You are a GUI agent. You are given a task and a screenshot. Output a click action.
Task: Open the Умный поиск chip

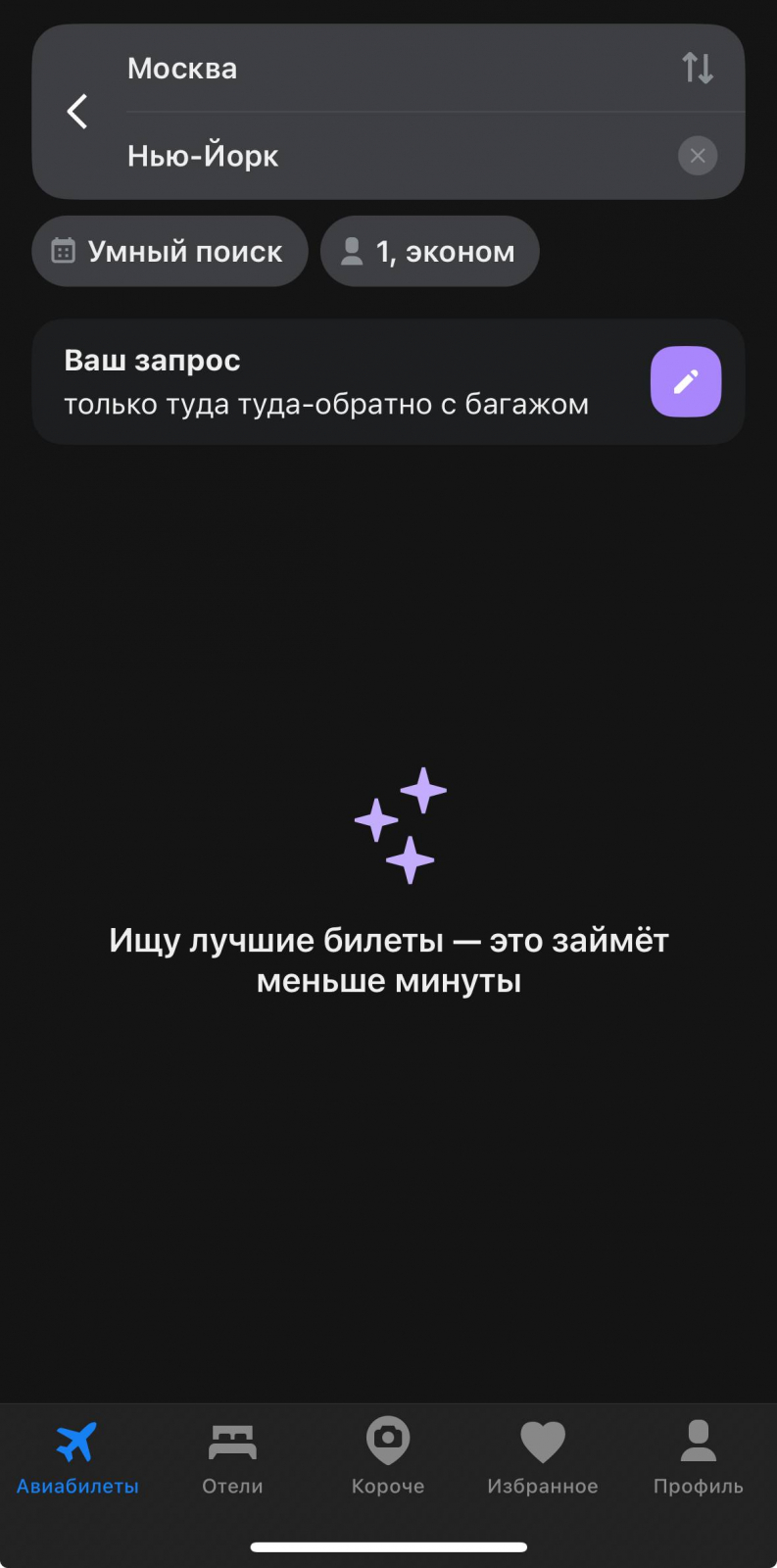click(170, 252)
